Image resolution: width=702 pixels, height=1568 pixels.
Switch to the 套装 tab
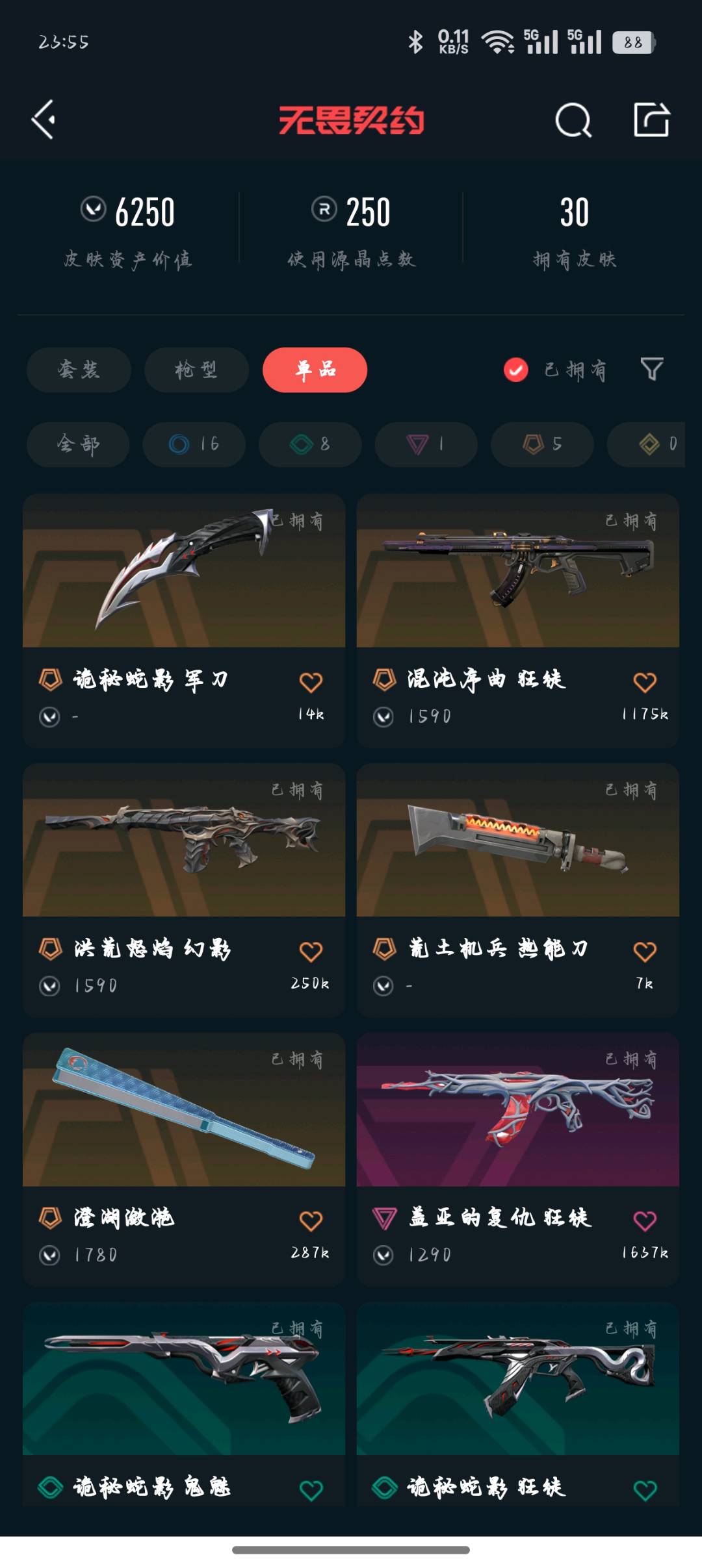pyautogui.click(x=79, y=370)
